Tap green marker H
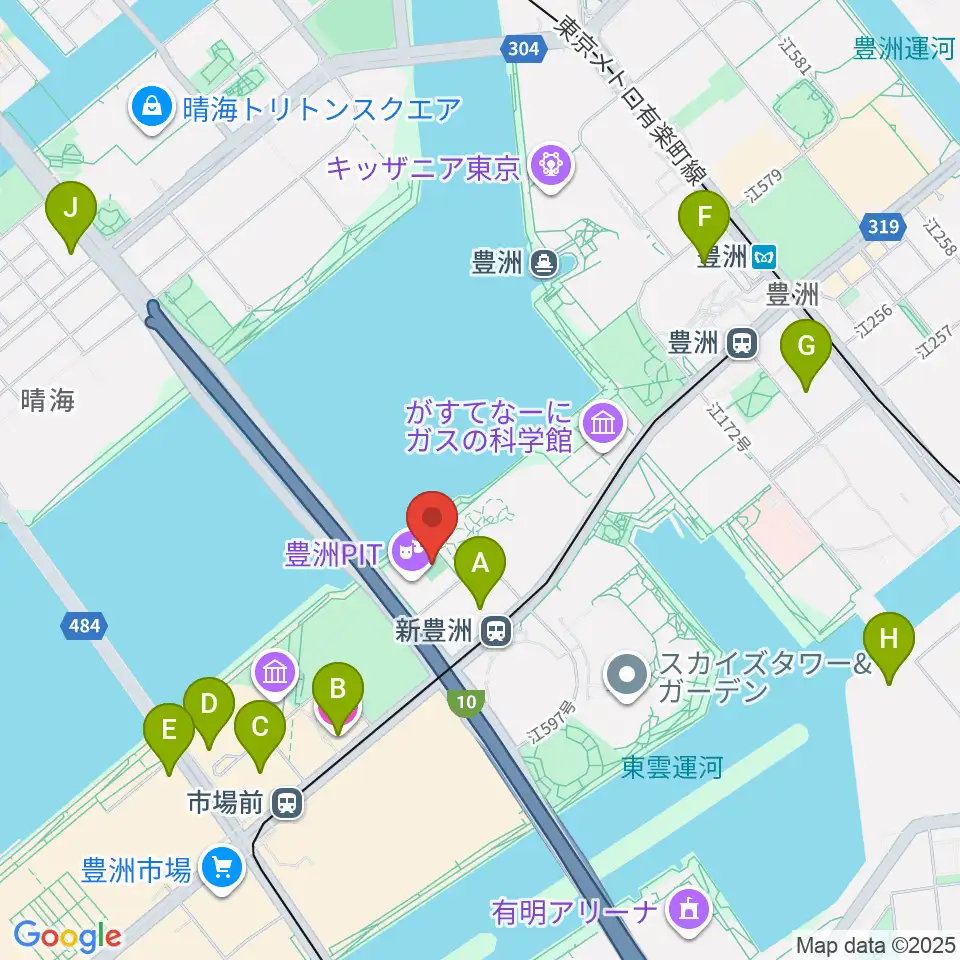The height and width of the screenshot is (960, 960). point(889,647)
